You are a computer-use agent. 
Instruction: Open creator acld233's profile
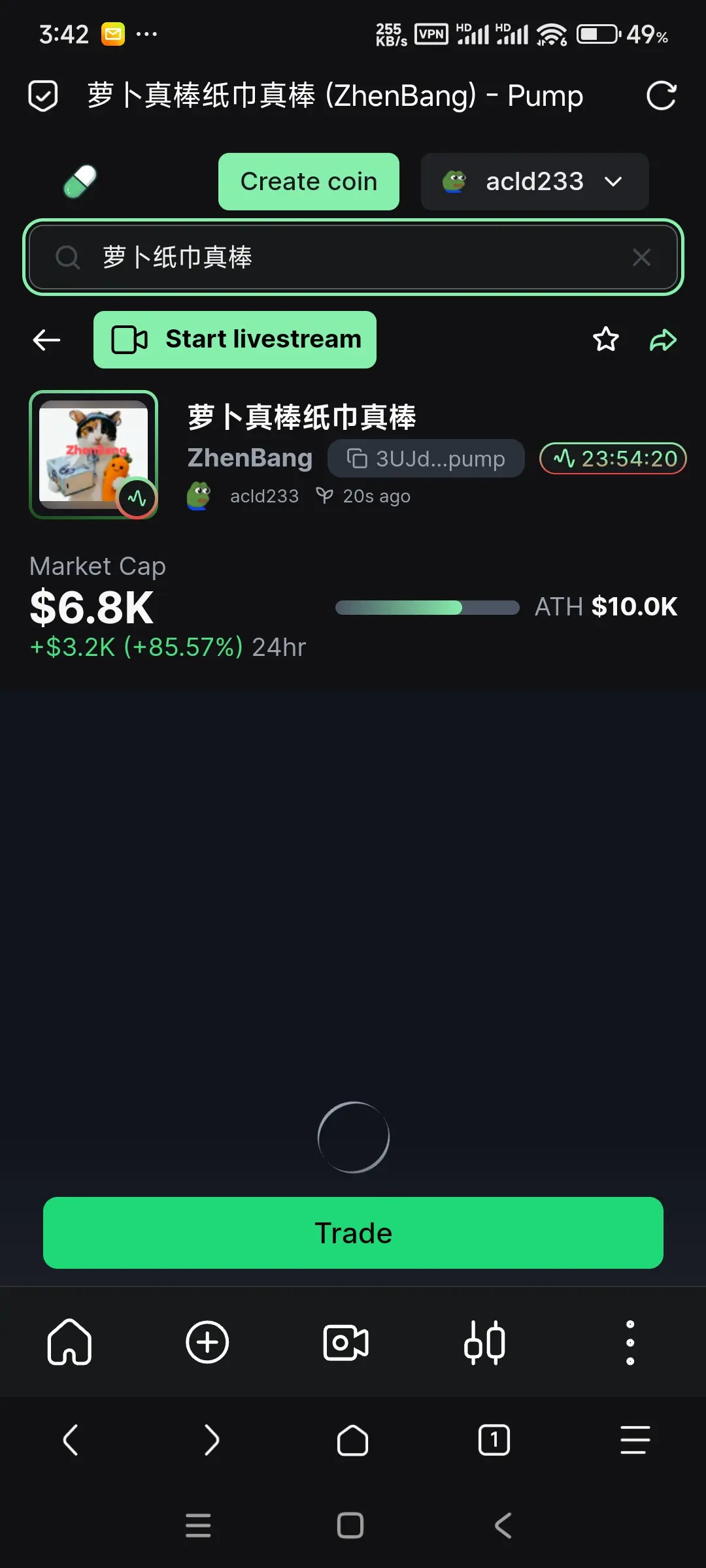263,497
